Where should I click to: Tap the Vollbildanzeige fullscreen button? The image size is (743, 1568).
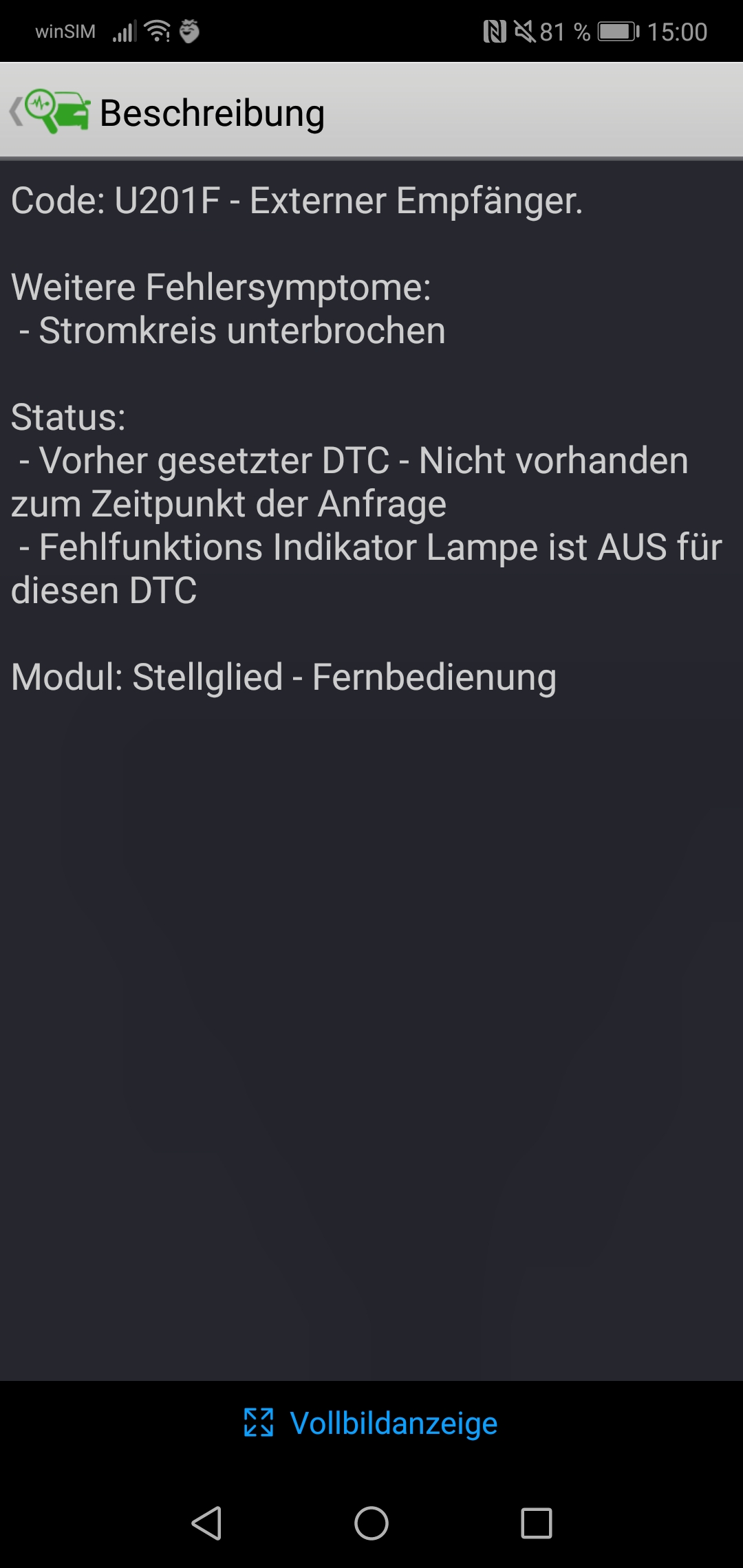pos(371,1424)
